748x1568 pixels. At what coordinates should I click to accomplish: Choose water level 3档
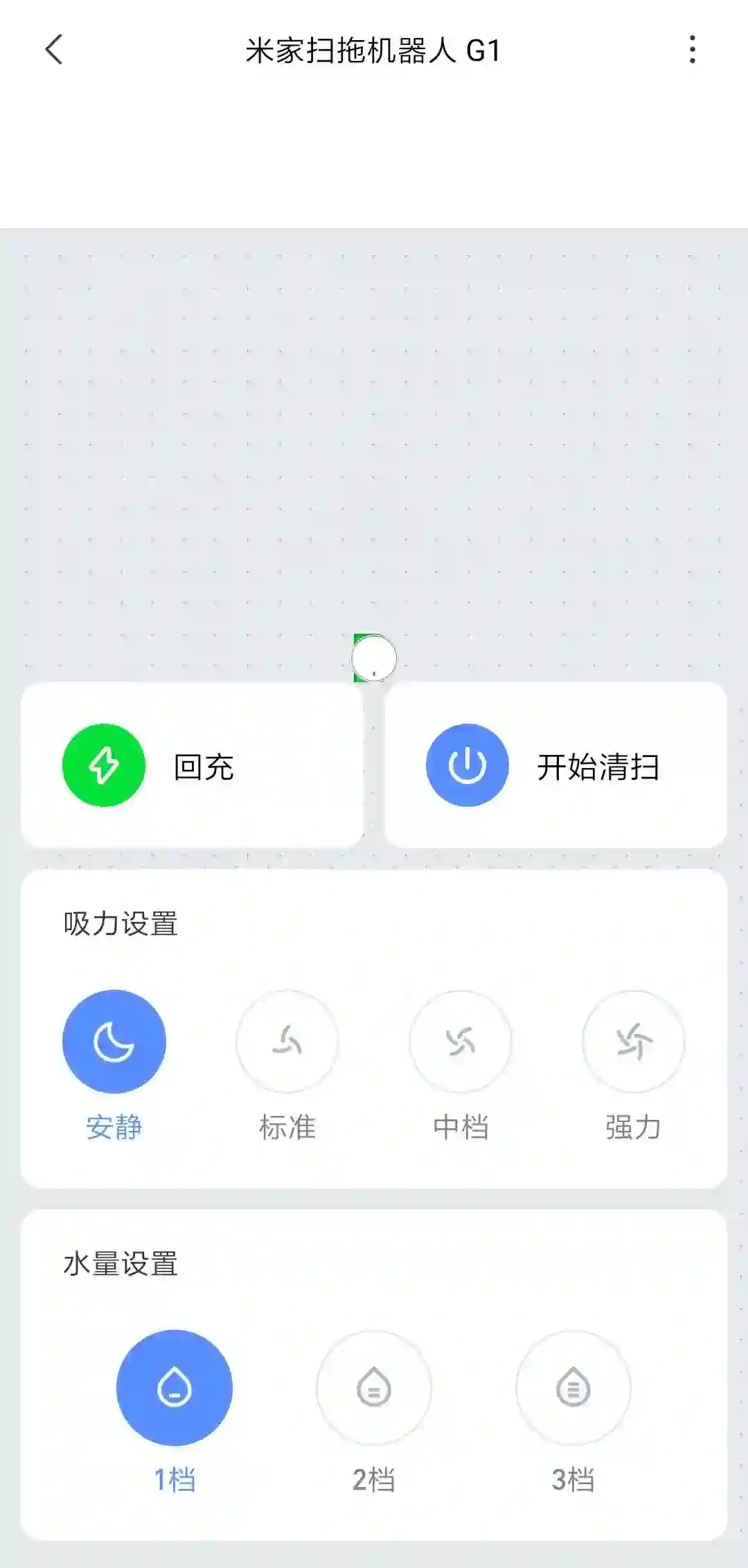pyautogui.click(x=573, y=1388)
